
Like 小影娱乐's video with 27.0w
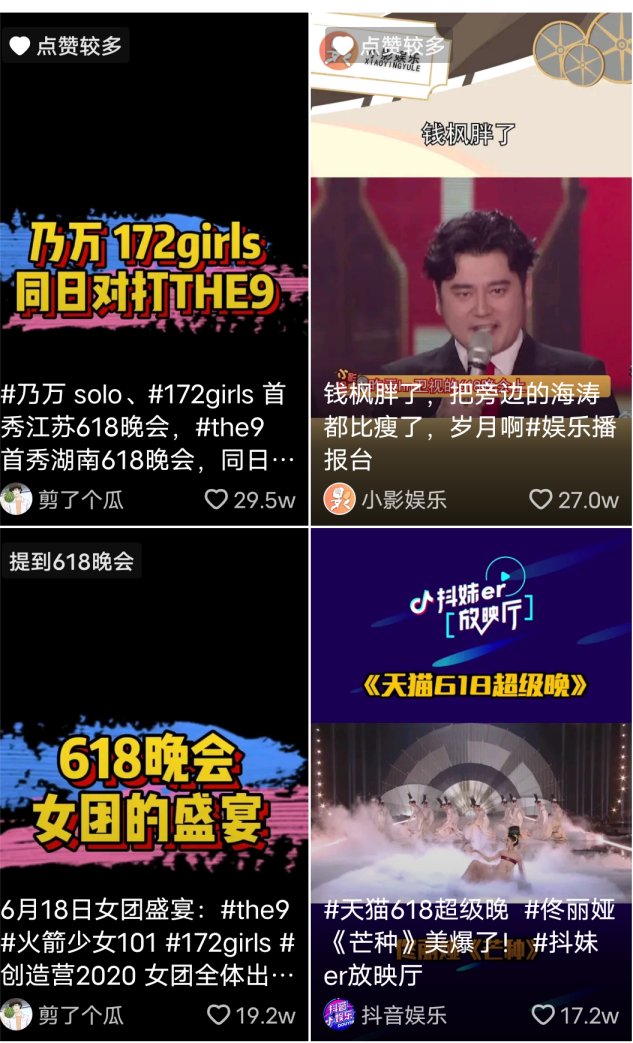tap(541, 500)
